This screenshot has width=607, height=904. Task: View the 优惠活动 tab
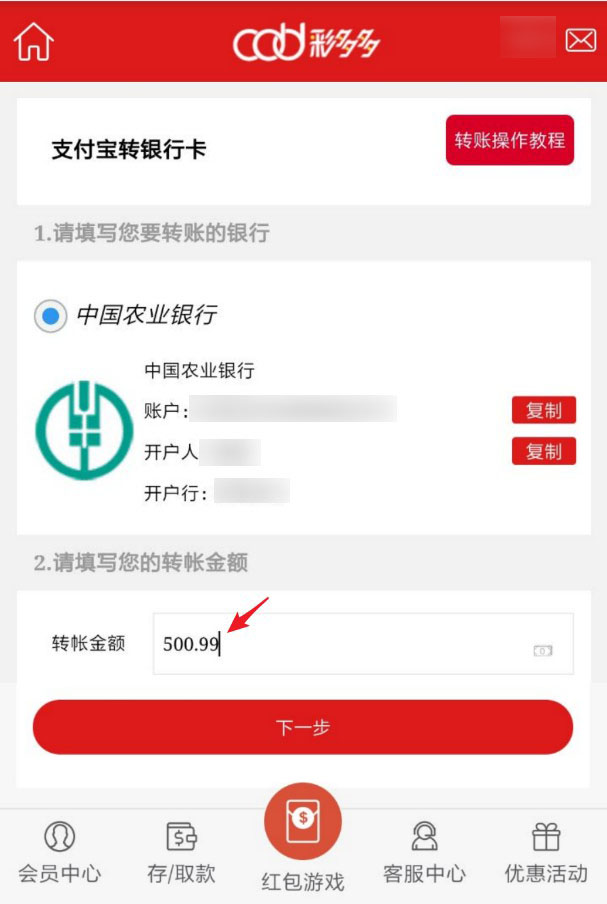(545, 852)
